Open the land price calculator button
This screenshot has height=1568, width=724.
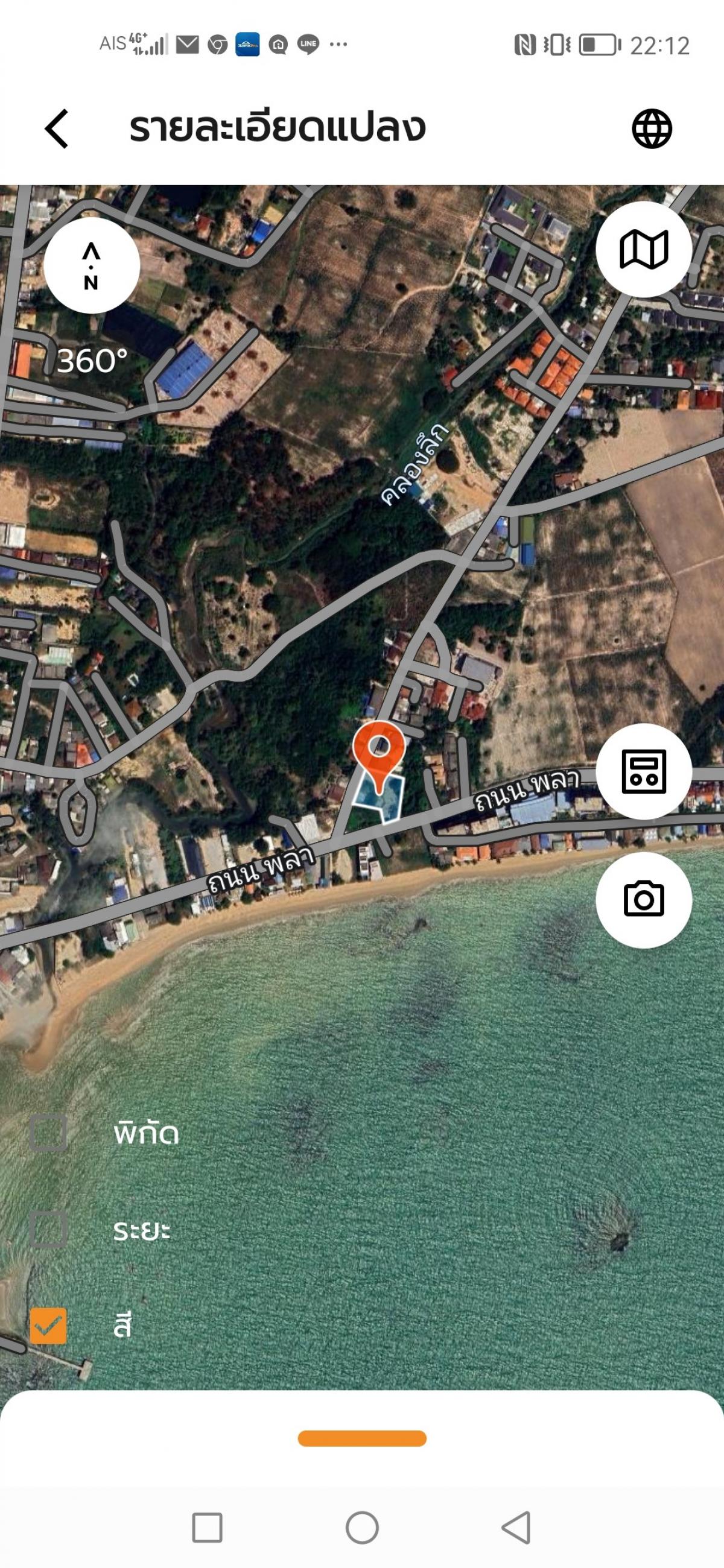click(x=644, y=772)
